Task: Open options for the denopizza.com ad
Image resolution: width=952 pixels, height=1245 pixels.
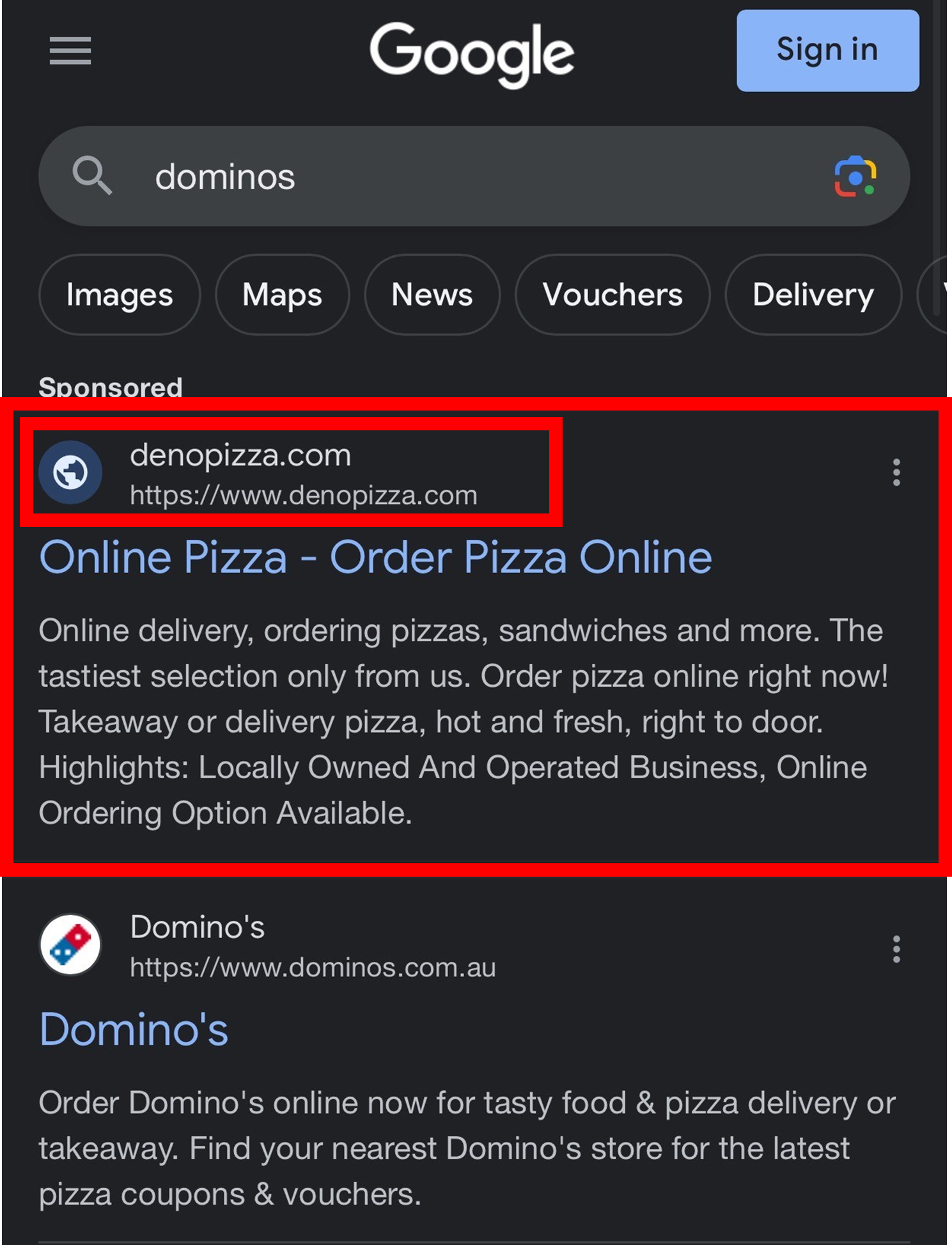Action: 896,473
